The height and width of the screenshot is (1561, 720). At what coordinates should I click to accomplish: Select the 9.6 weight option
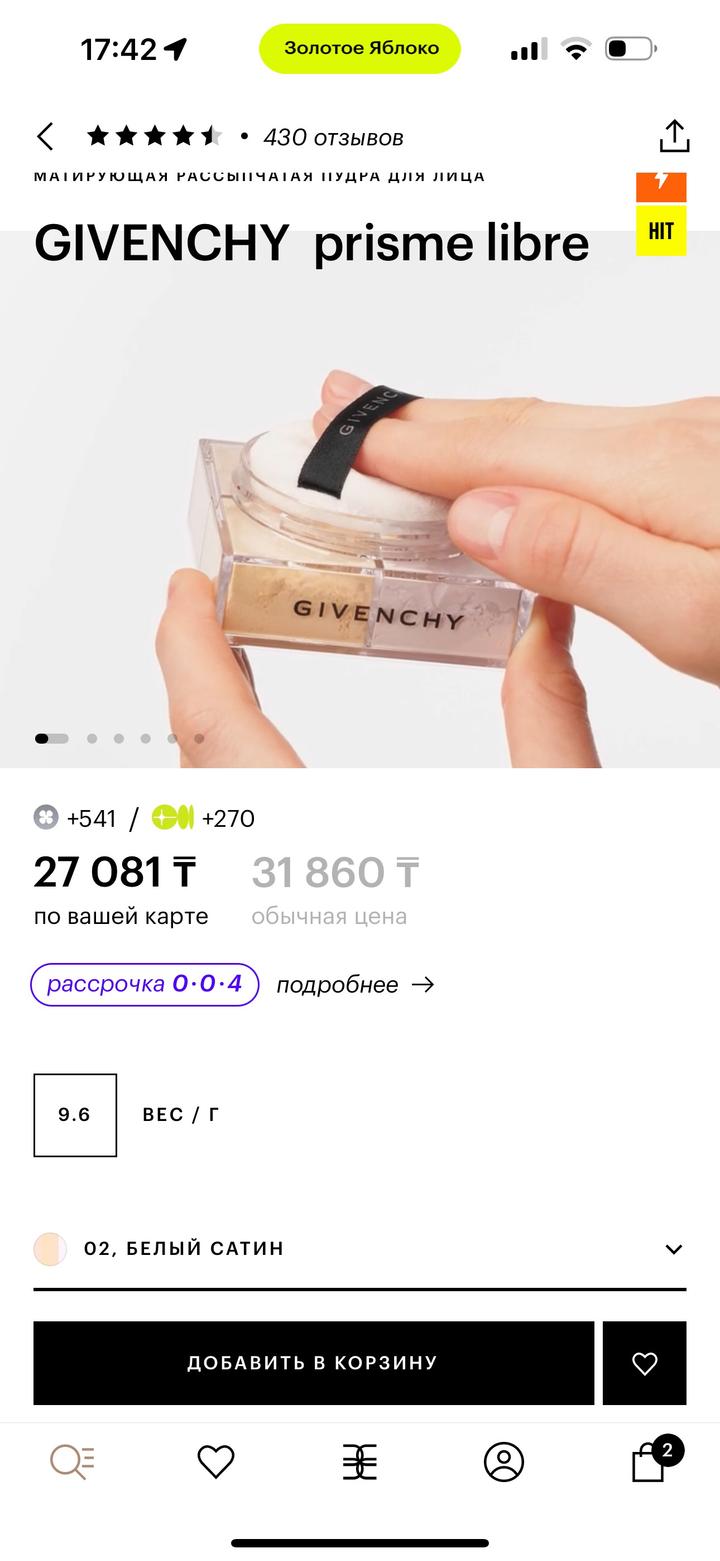click(75, 1115)
